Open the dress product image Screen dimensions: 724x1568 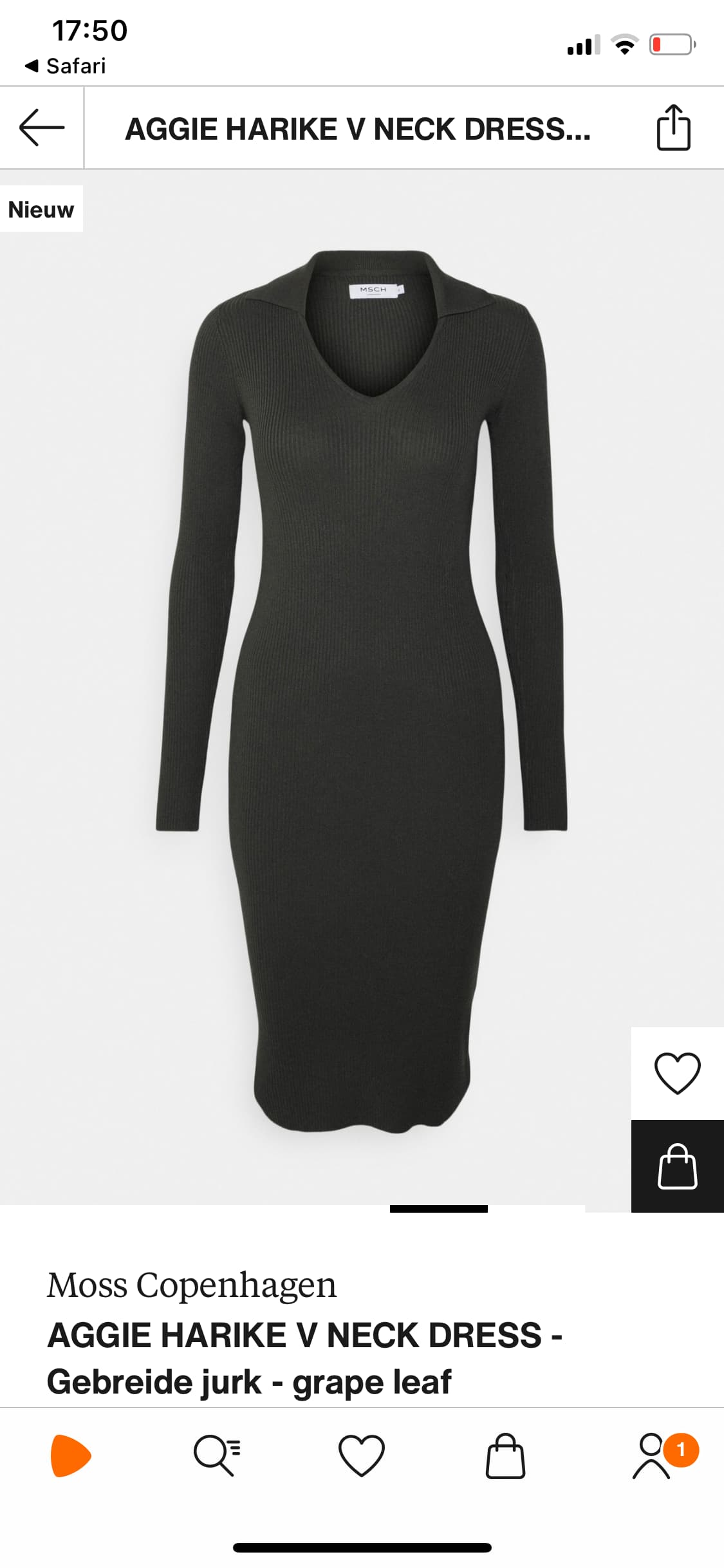pyautogui.click(x=362, y=692)
